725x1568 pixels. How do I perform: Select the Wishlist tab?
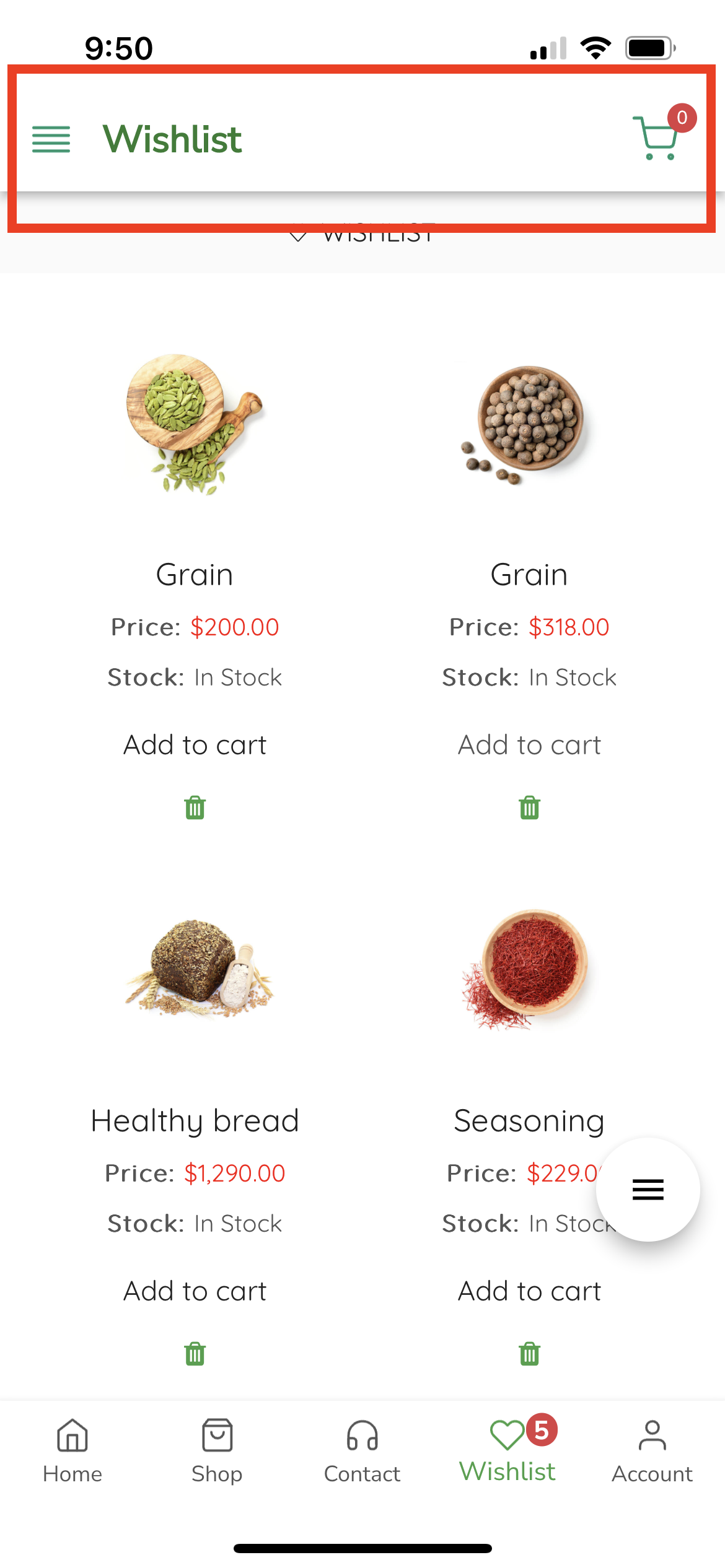pos(507,1450)
